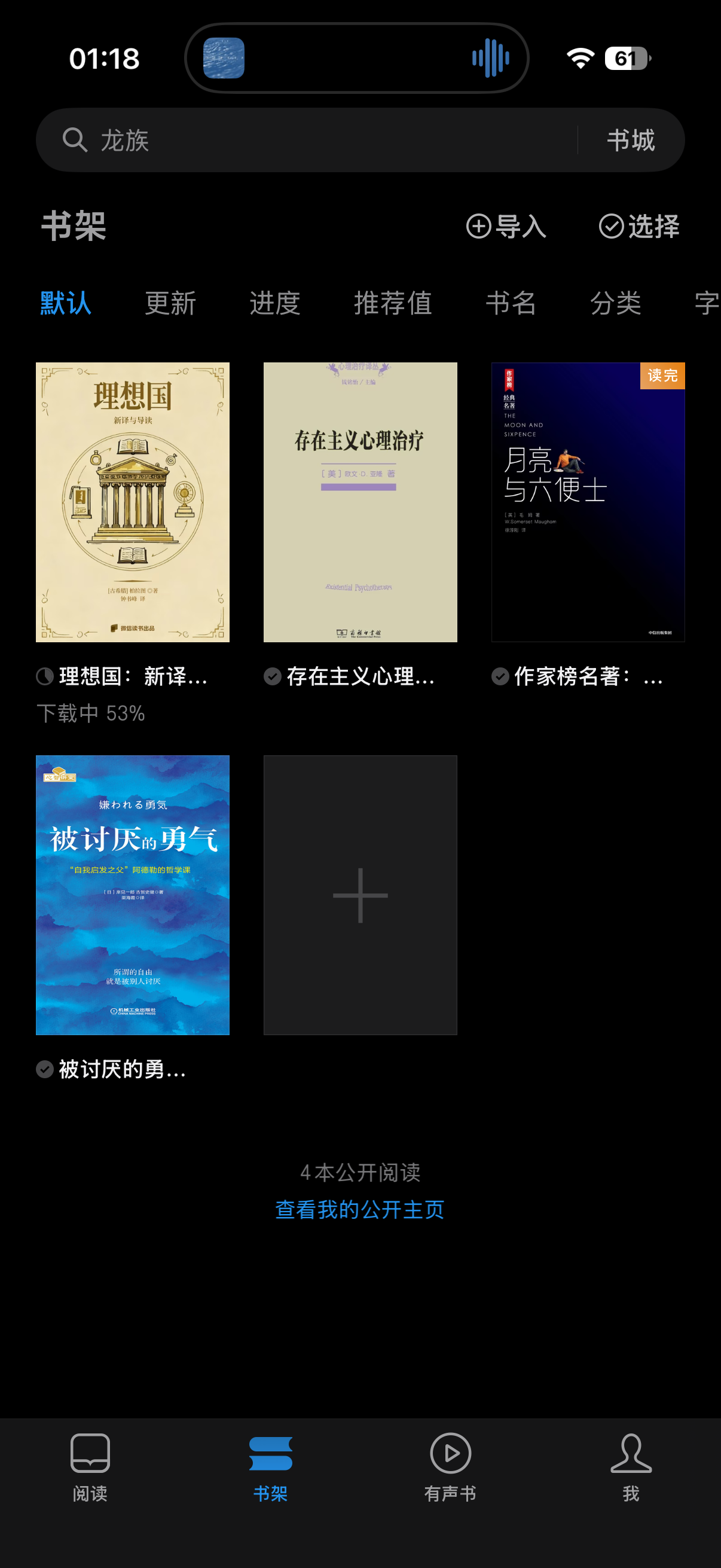Open the book 理想国：新译与导读
The height and width of the screenshot is (1568, 721).
[133, 502]
